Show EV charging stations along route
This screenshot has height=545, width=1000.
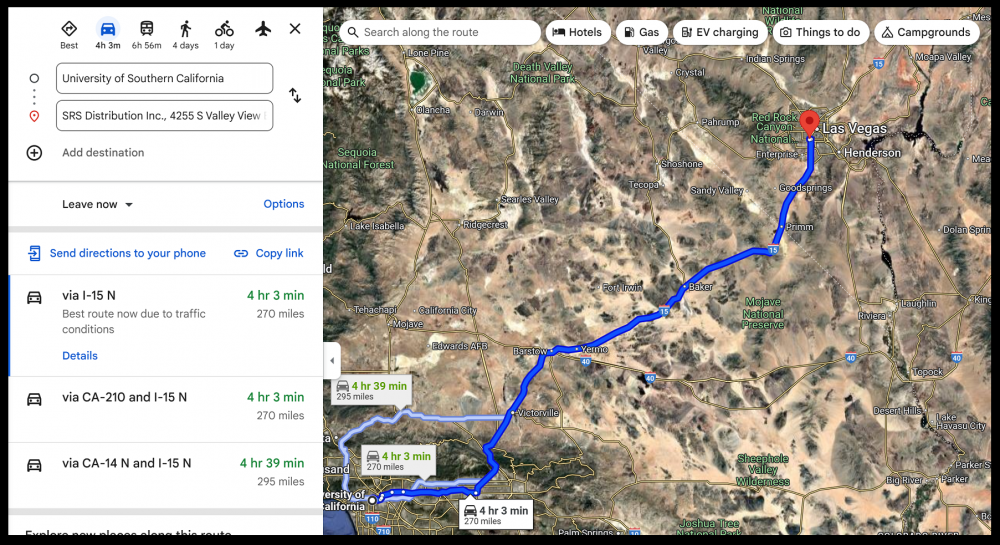click(x=720, y=32)
